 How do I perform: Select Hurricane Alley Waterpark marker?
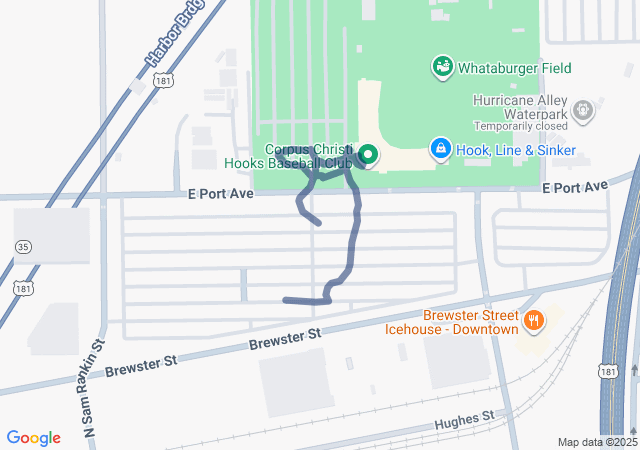pyautogui.click(x=584, y=110)
